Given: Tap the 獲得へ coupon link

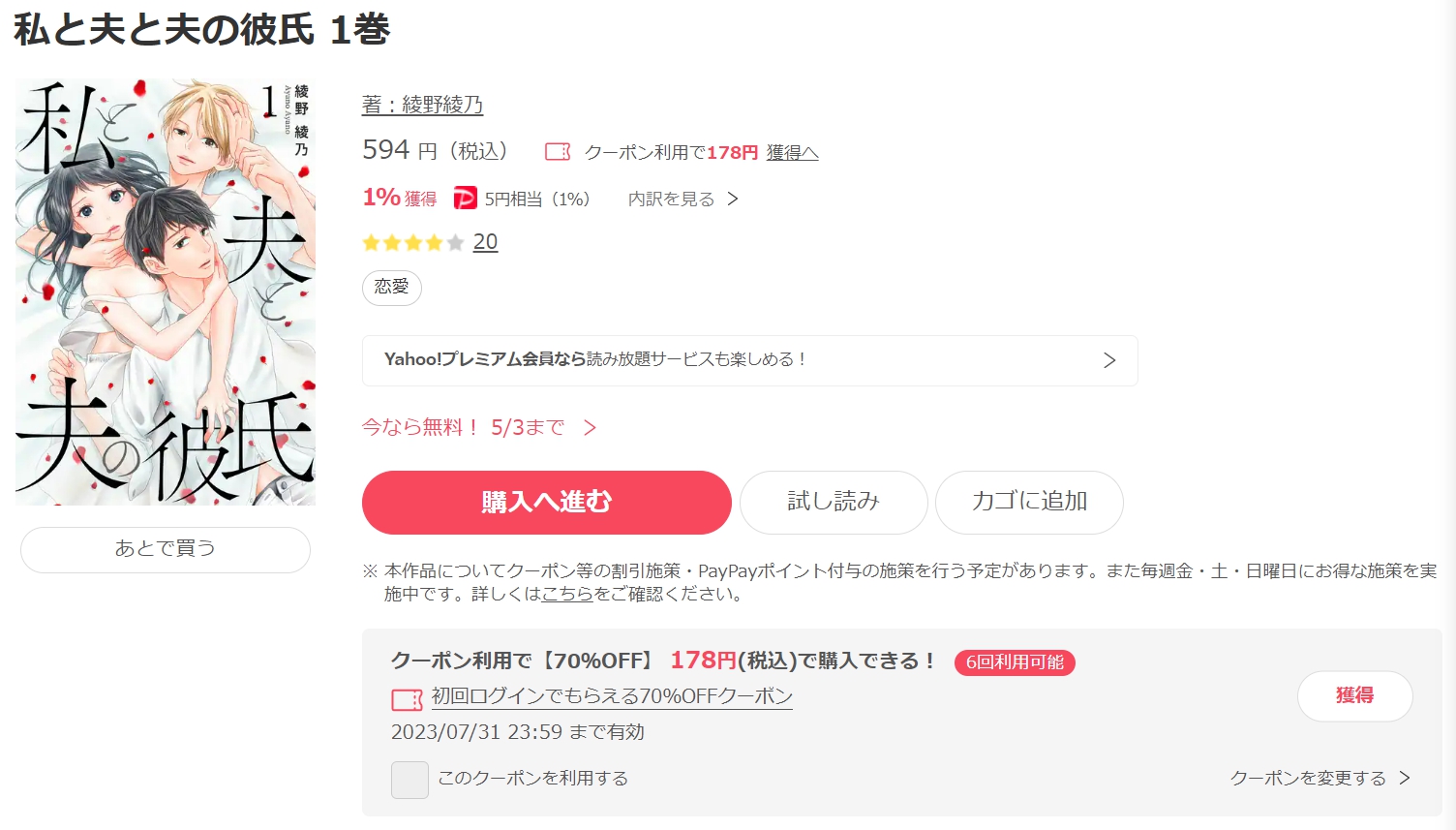Looking at the screenshot, I should [x=792, y=152].
